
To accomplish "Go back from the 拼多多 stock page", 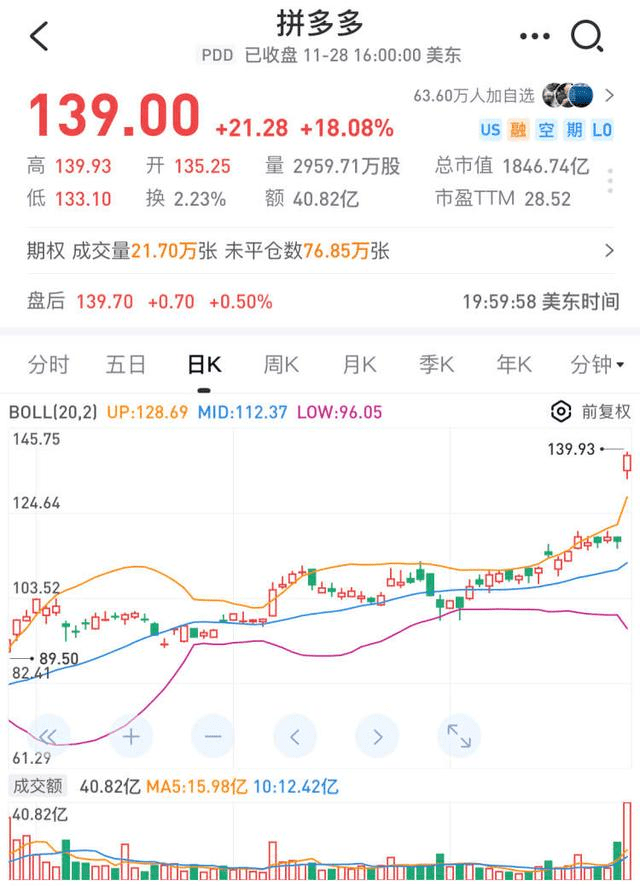I will pyautogui.click(x=39, y=37).
